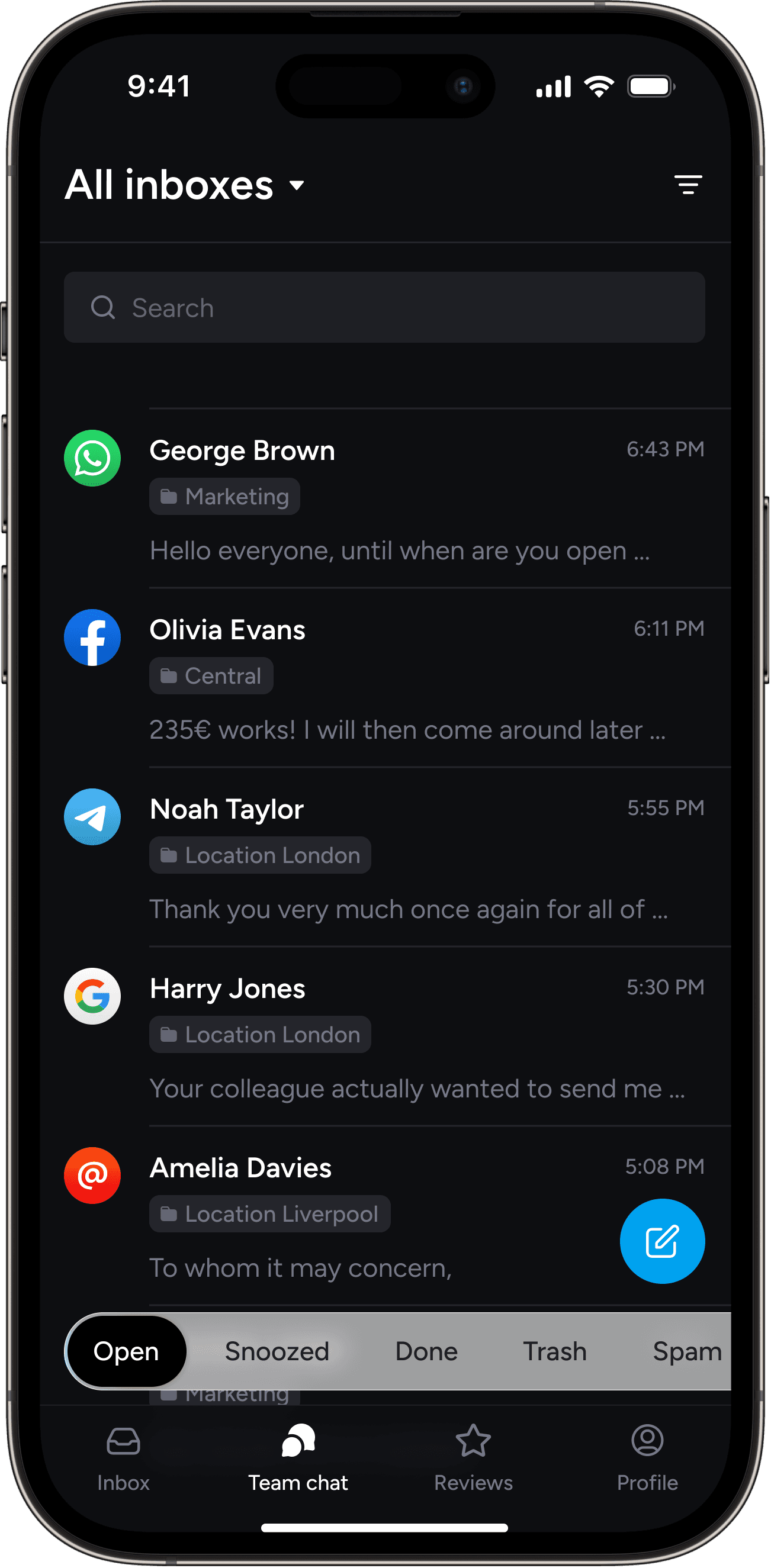Open Harry Jones's message
771x1568 pixels.
426,1036
